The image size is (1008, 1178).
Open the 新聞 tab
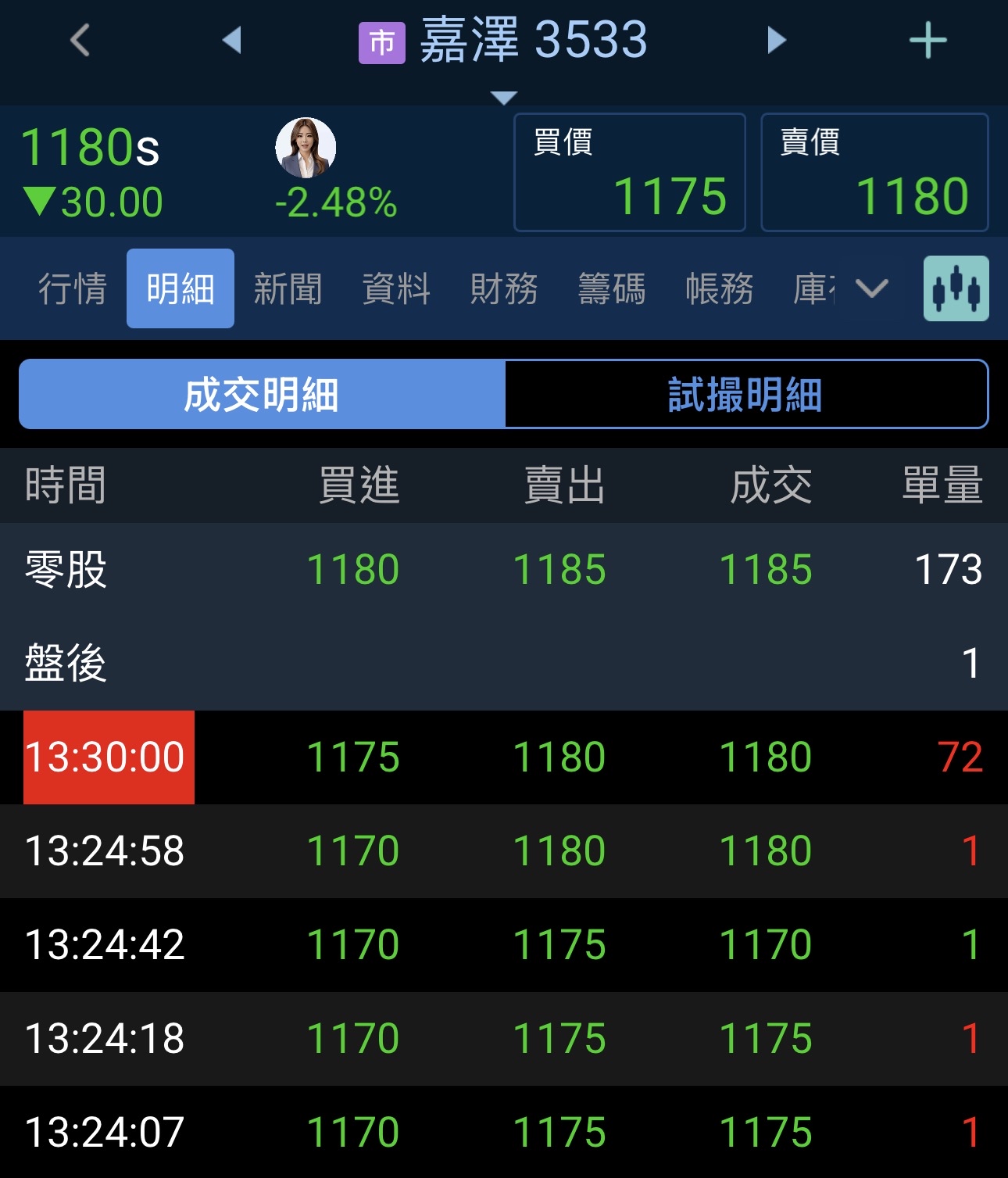pyautogui.click(x=288, y=288)
